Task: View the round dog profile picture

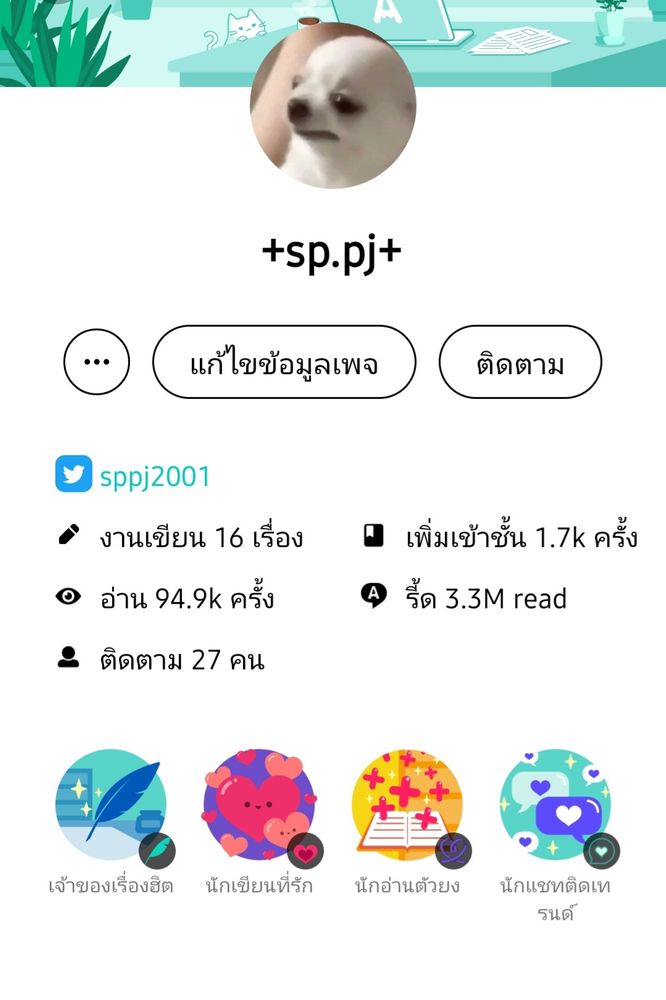Action: click(332, 106)
